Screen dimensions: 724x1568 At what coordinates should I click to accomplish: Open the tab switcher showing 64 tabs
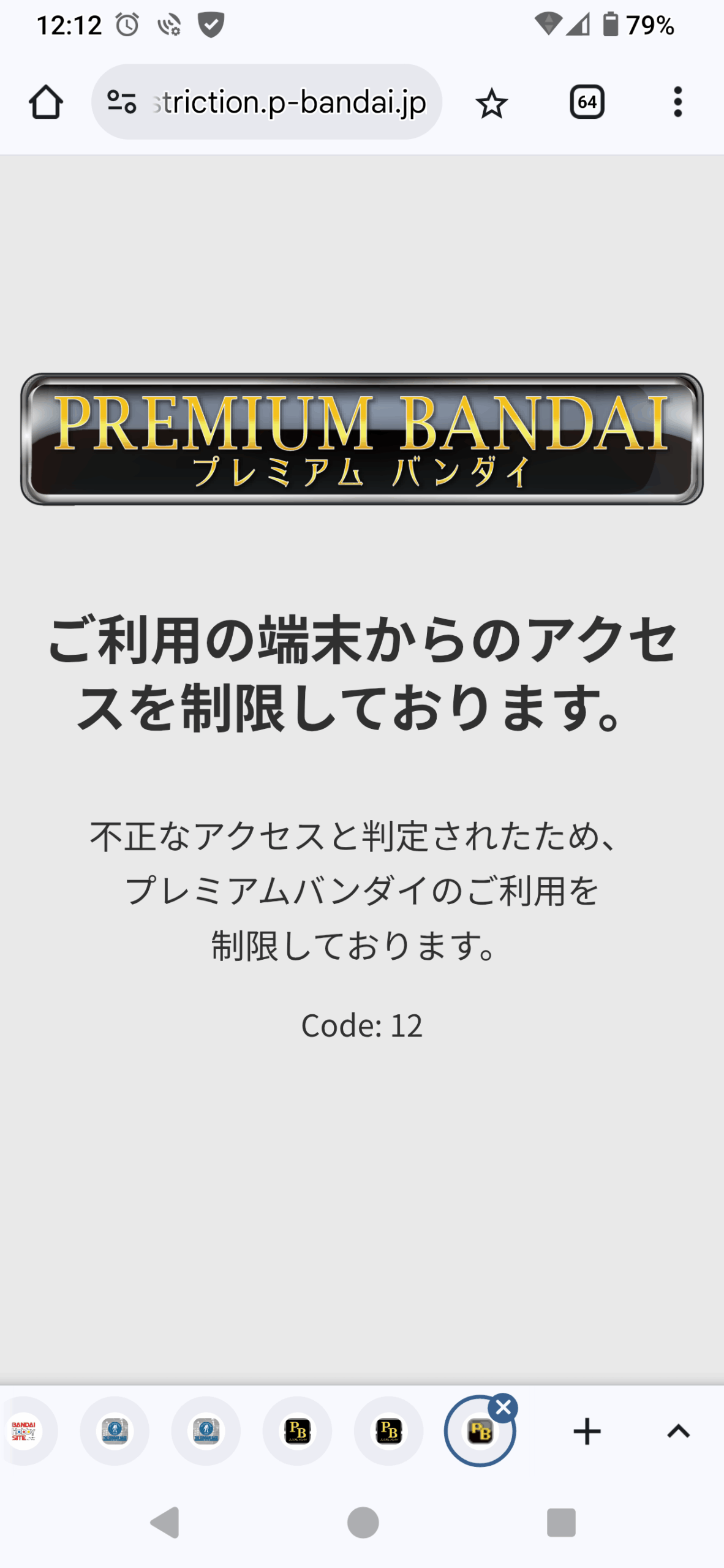[x=587, y=102]
